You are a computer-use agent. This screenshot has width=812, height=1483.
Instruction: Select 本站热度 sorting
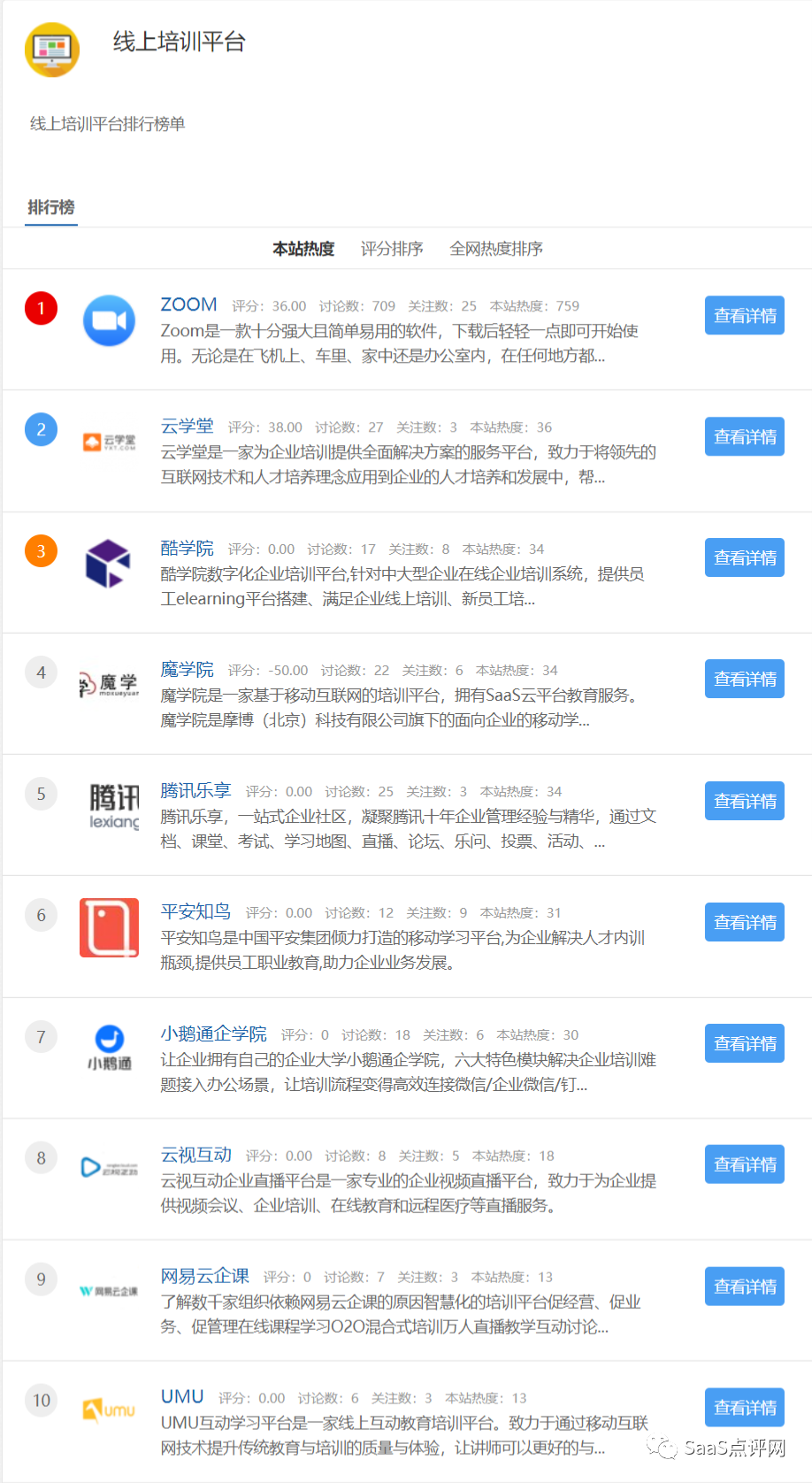[303, 249]
